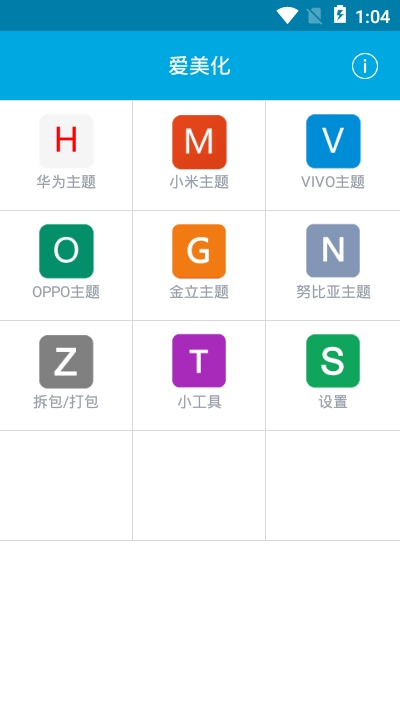Open the info icon in header
Image resolution: width=400 pixels, height=711 pixels.
(x=365, y=66)
